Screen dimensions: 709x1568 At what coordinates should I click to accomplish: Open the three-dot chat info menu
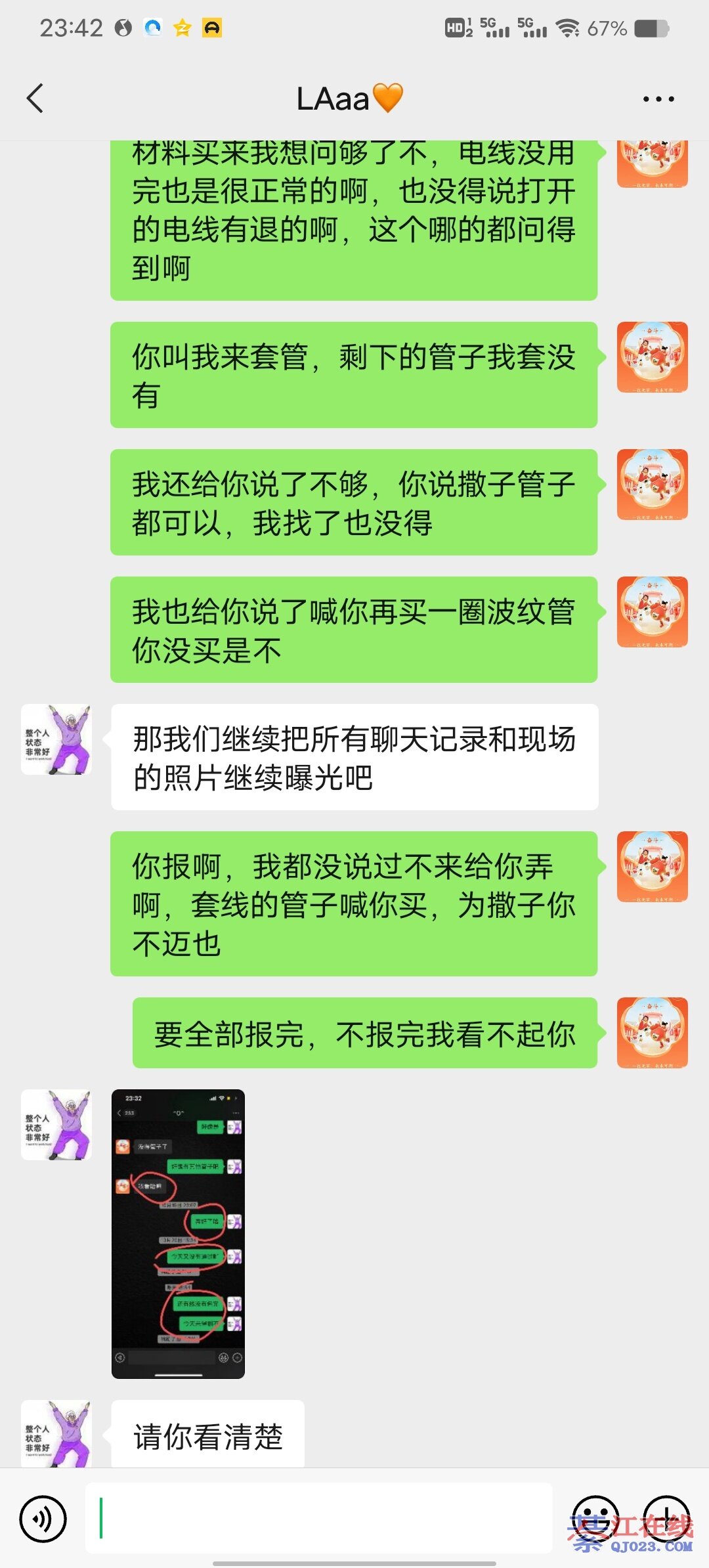click(x=658, y=99)
